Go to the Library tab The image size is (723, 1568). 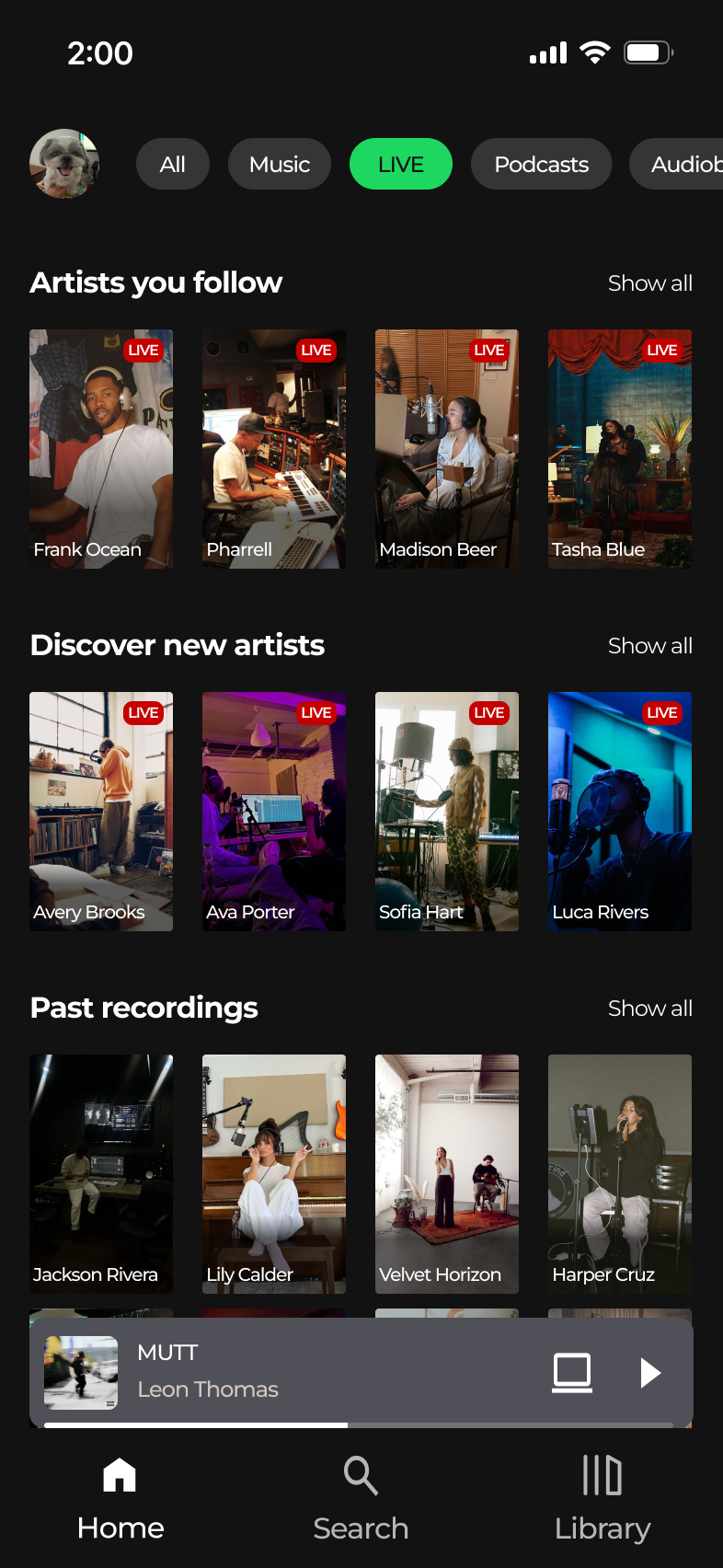pyautogui.click(x=602, y=1498)
